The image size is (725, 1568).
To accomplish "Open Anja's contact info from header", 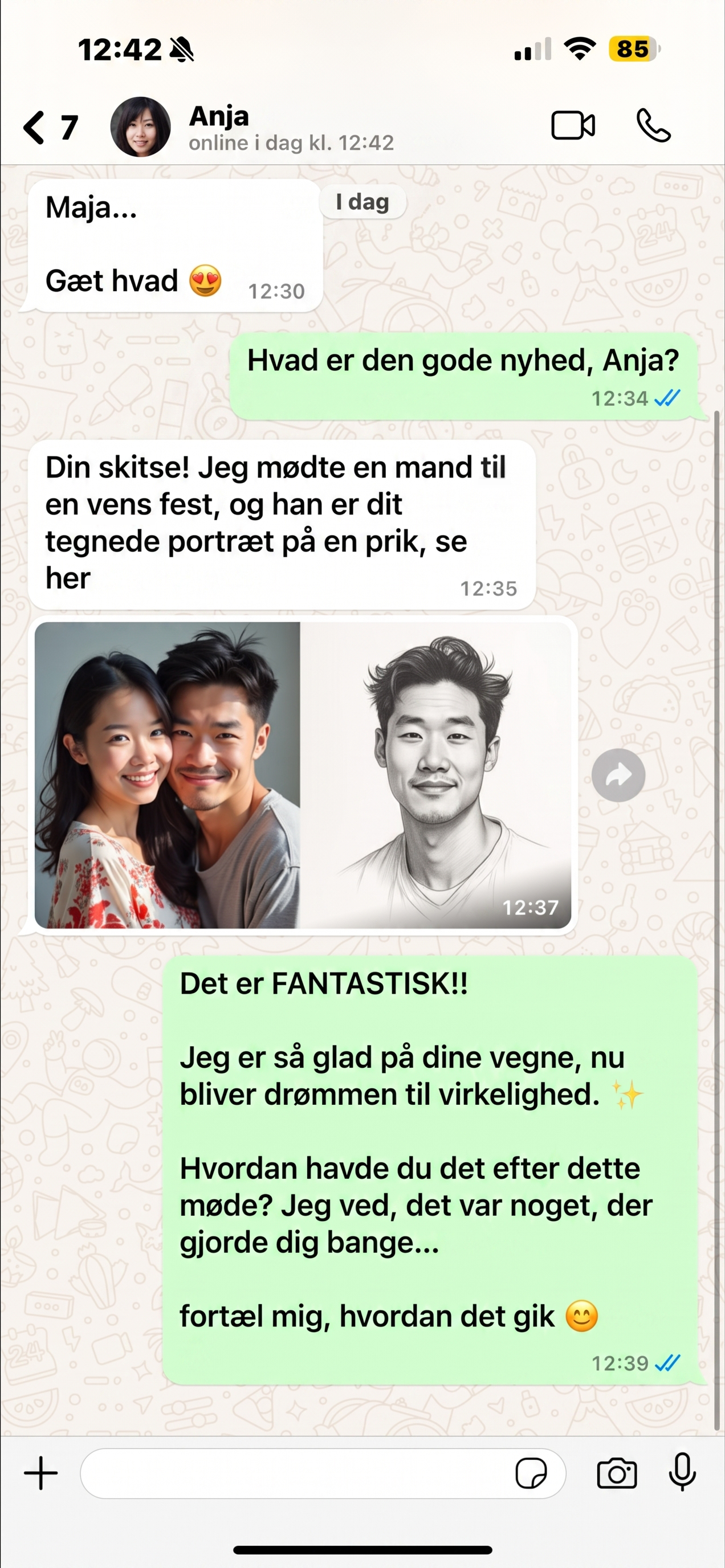I will click(291, 128).
